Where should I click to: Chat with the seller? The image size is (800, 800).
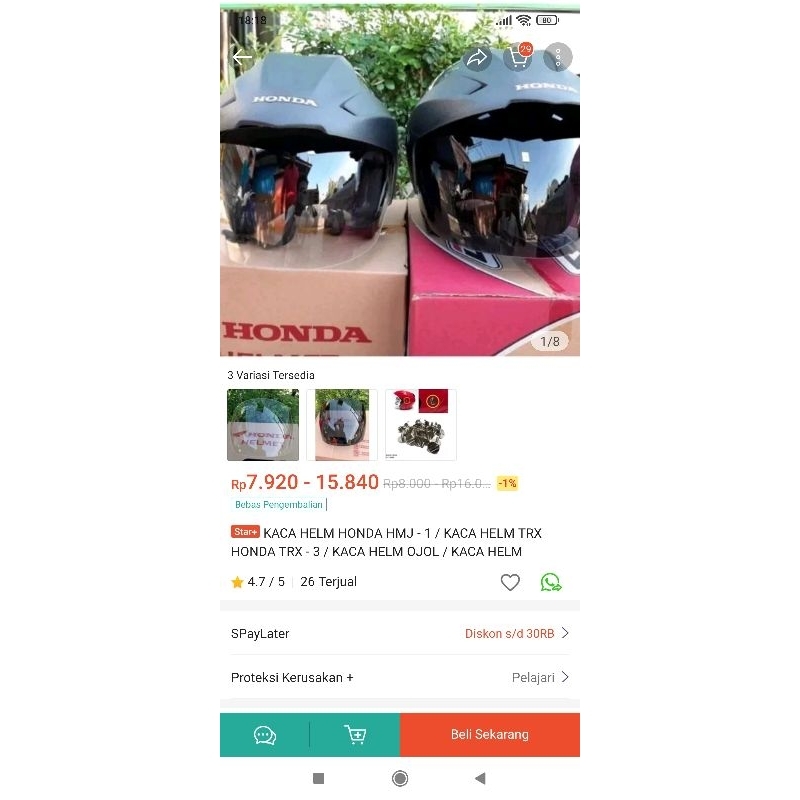[x=265, y=735]
